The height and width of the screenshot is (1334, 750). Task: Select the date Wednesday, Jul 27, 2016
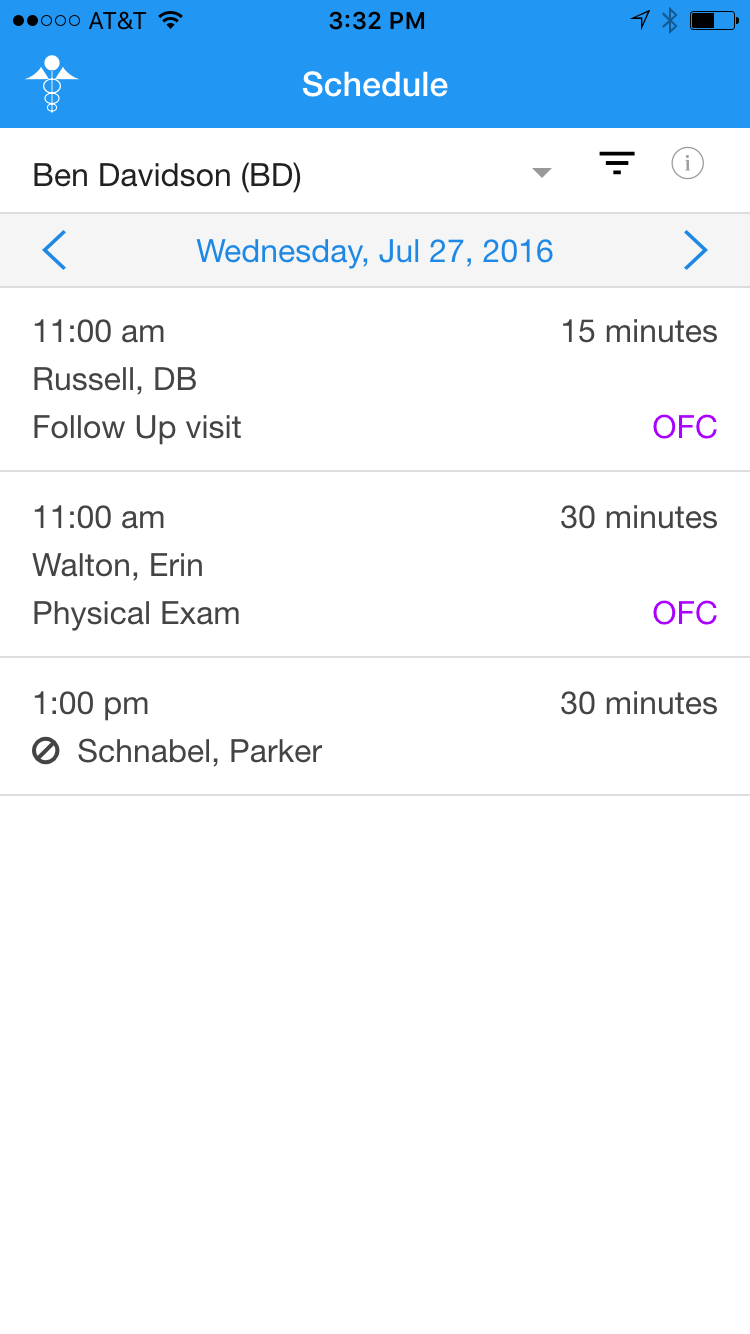pyautogui.click(x=375, y=250)
